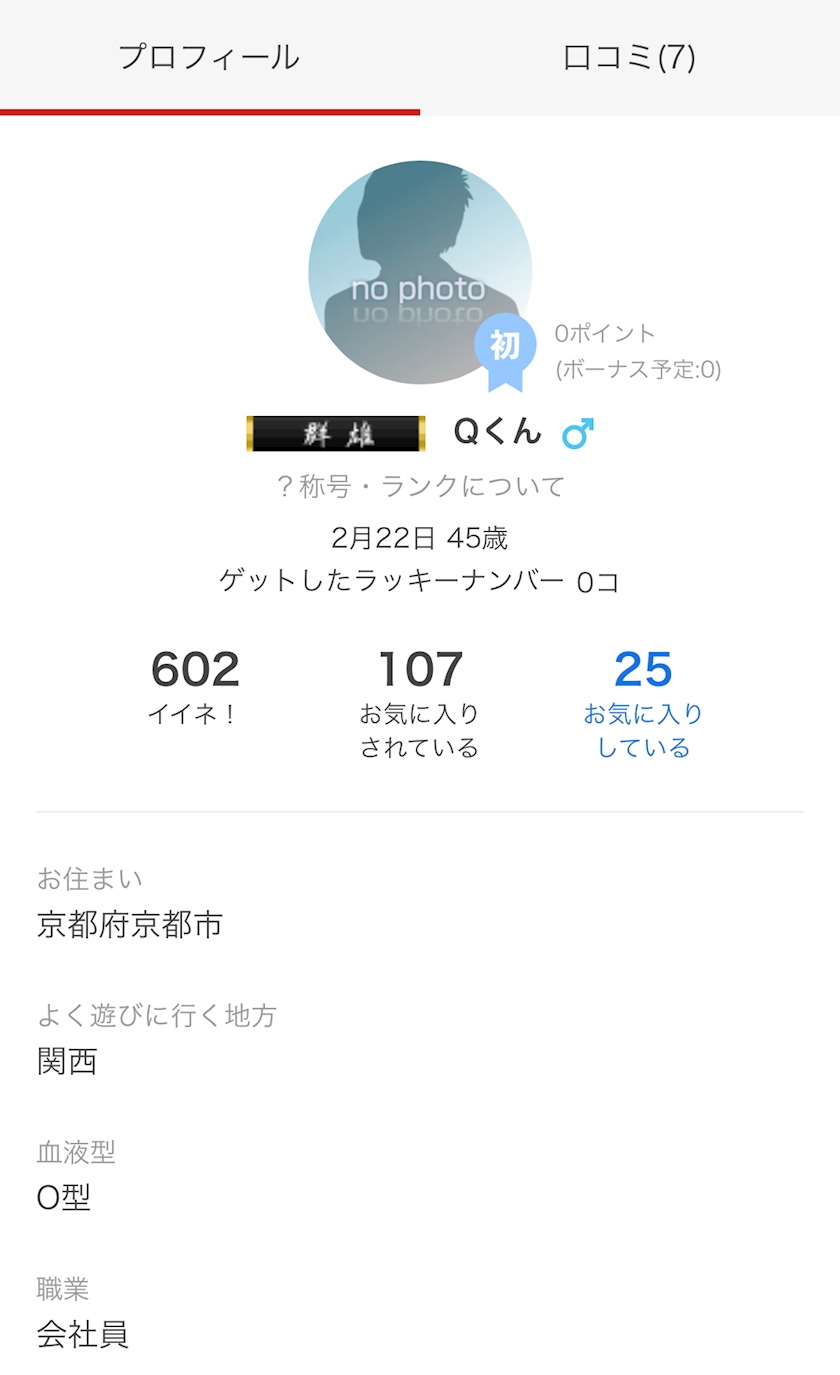Image resolution: width=840 pixels, height=1375 pixels.
Task: Switch to the プロフィール tab
Action: click(209, 57)
